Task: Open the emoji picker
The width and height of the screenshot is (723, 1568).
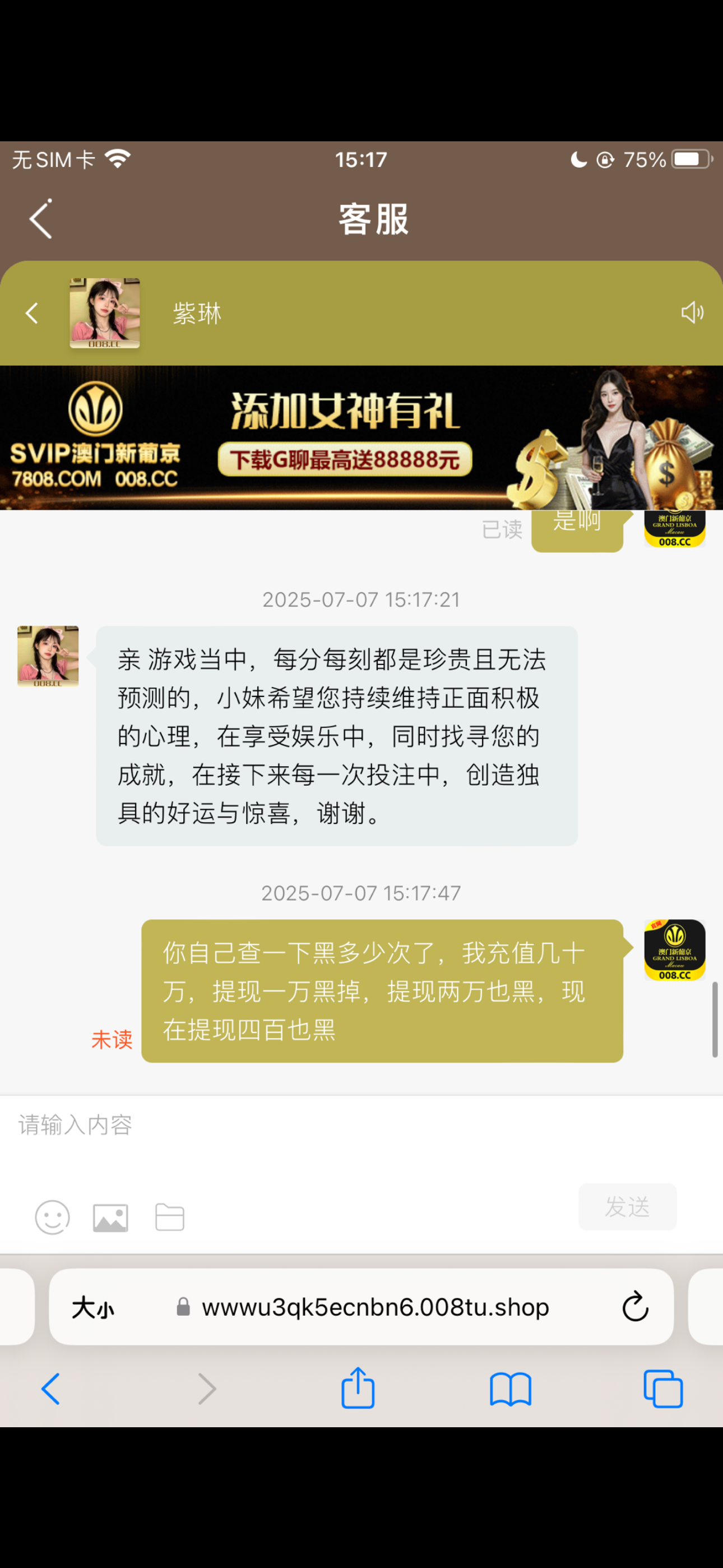Action: tap(52, 1217)
